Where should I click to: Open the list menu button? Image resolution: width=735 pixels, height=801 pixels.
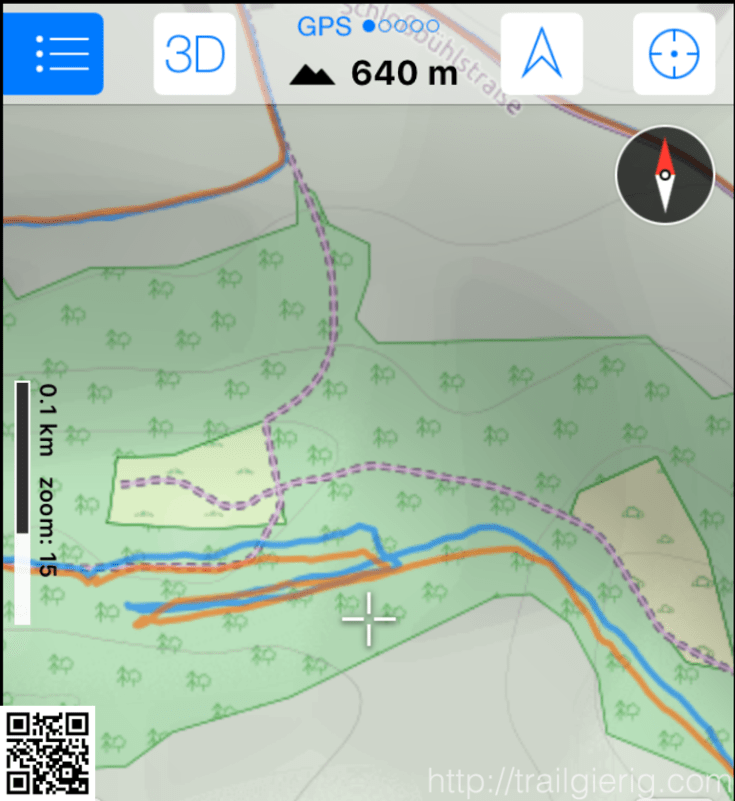click(x=54, y=54)
